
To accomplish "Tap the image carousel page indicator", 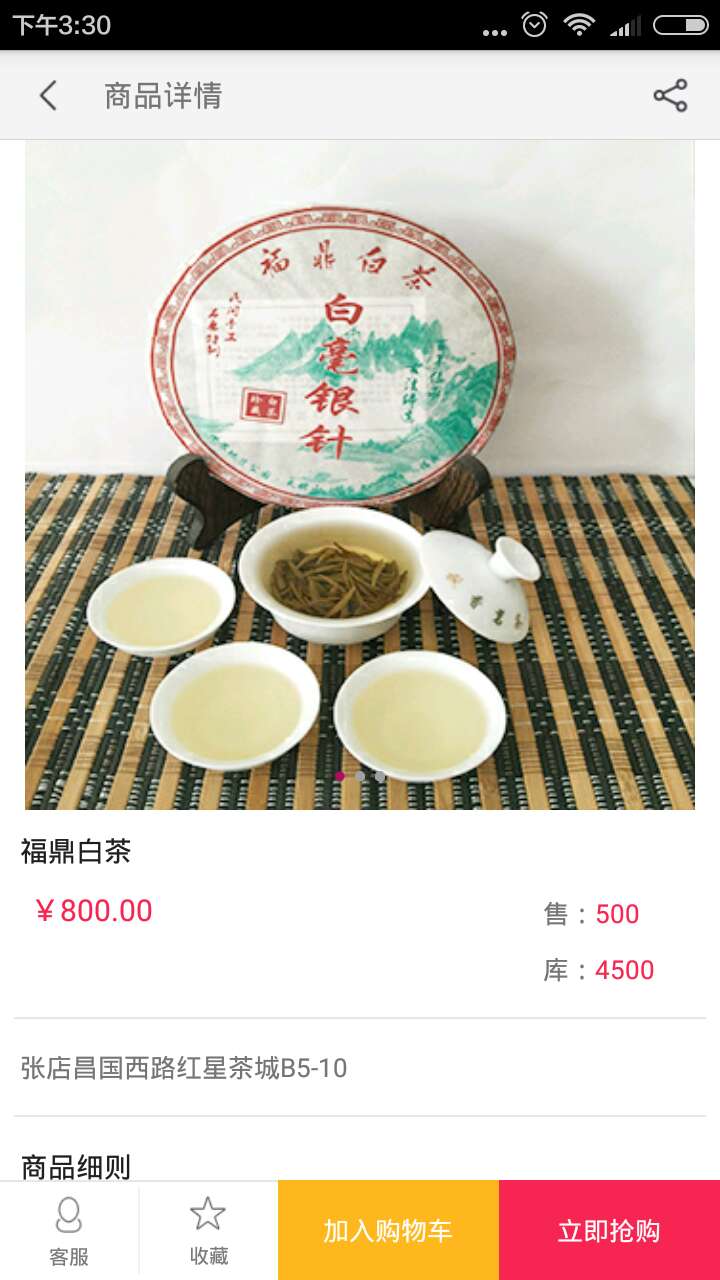I will click(x=360, y=776).
